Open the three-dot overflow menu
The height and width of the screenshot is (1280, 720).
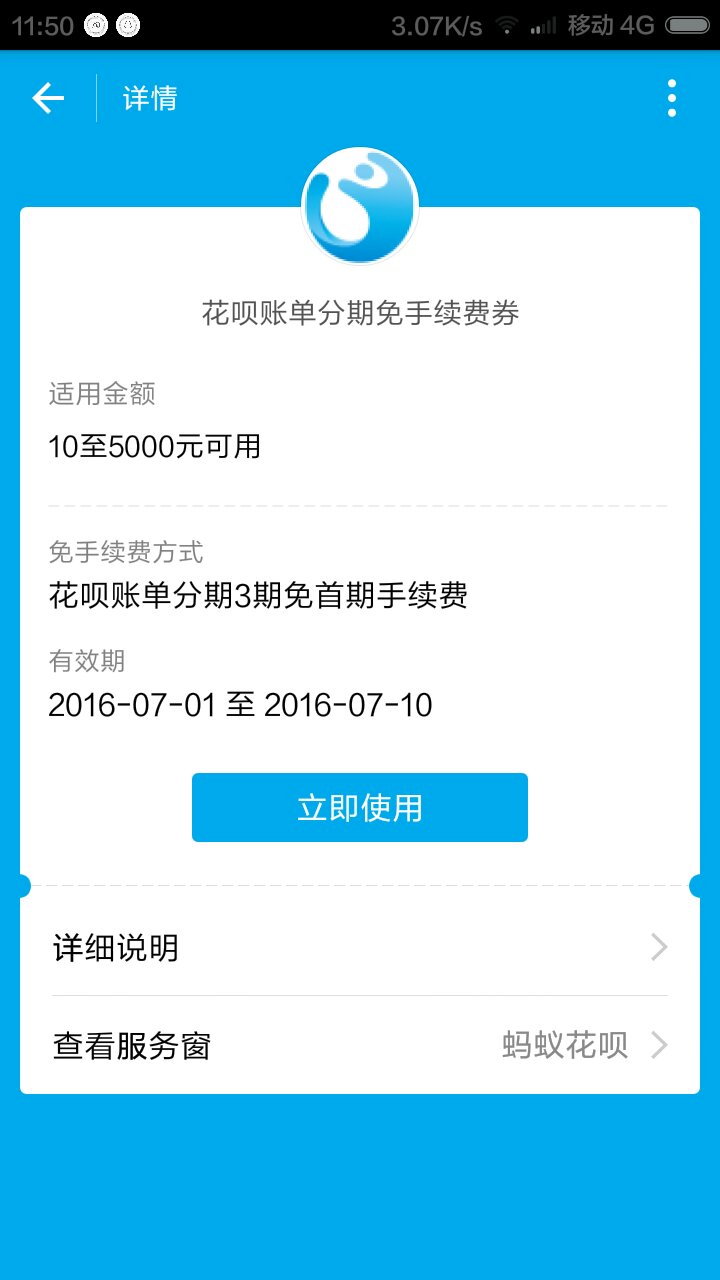(672, 98)
